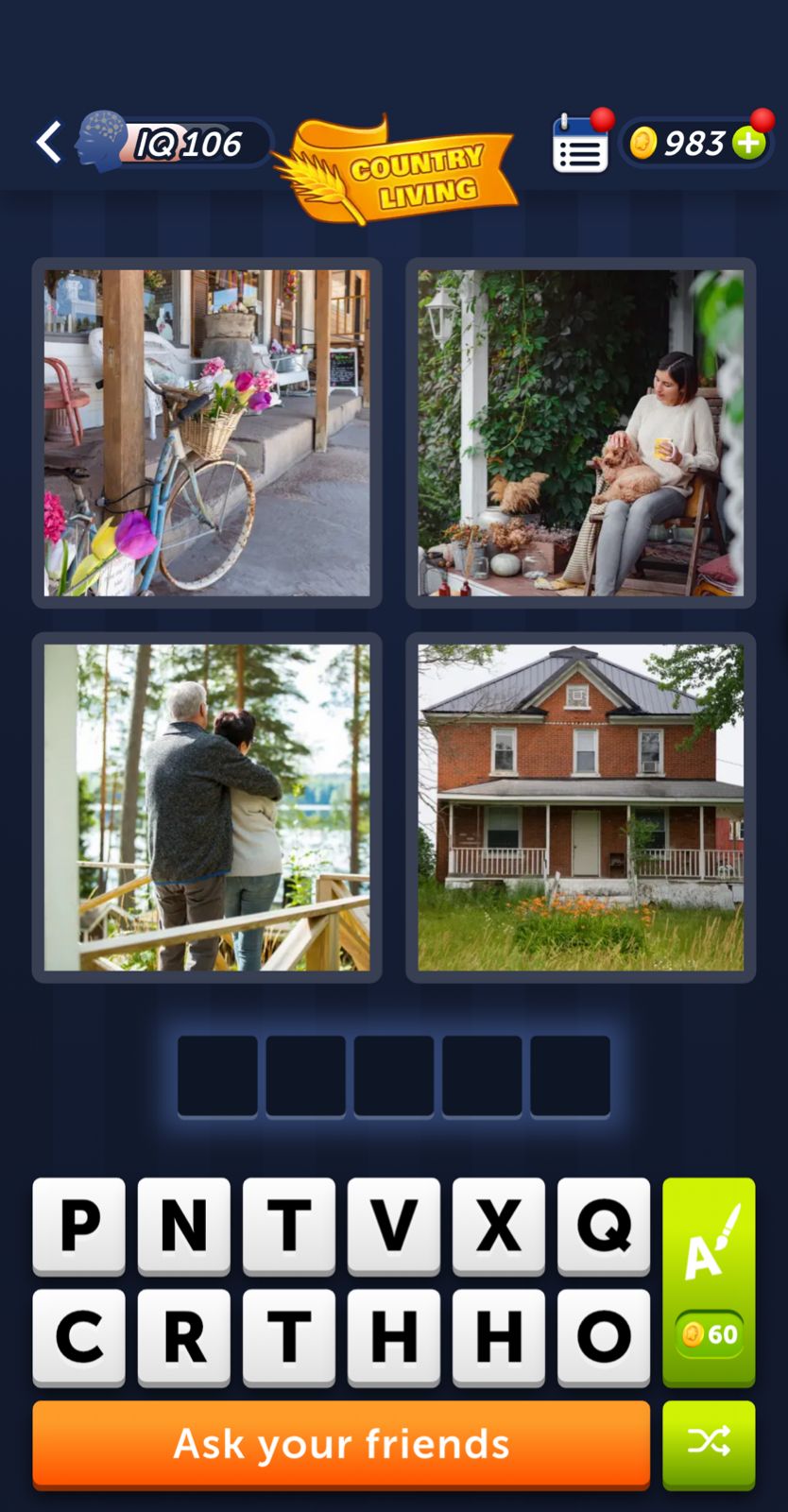Viewport: 788px width, 1512px height.
Task: Use the 60-coin letter hint button
Action: point(709,1281)
